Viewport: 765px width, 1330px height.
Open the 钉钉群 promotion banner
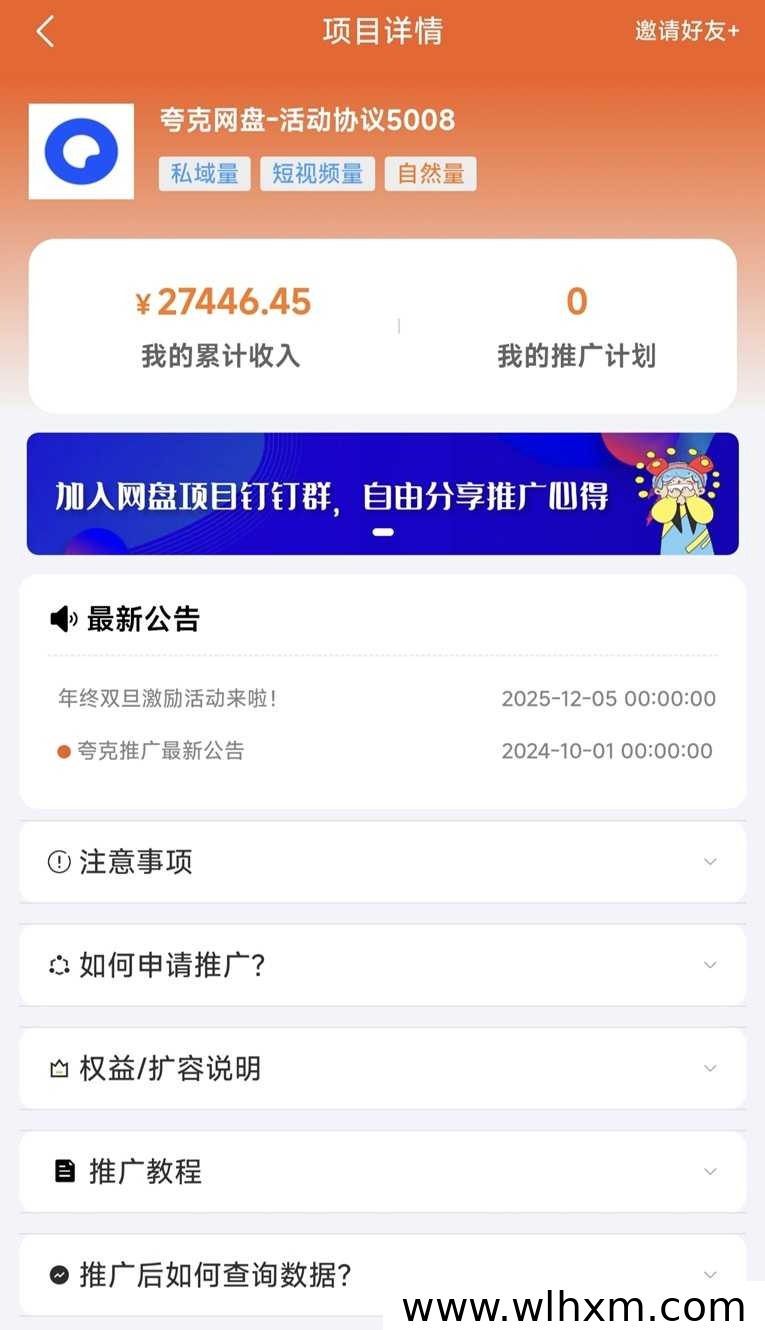(x=382, y=494)
